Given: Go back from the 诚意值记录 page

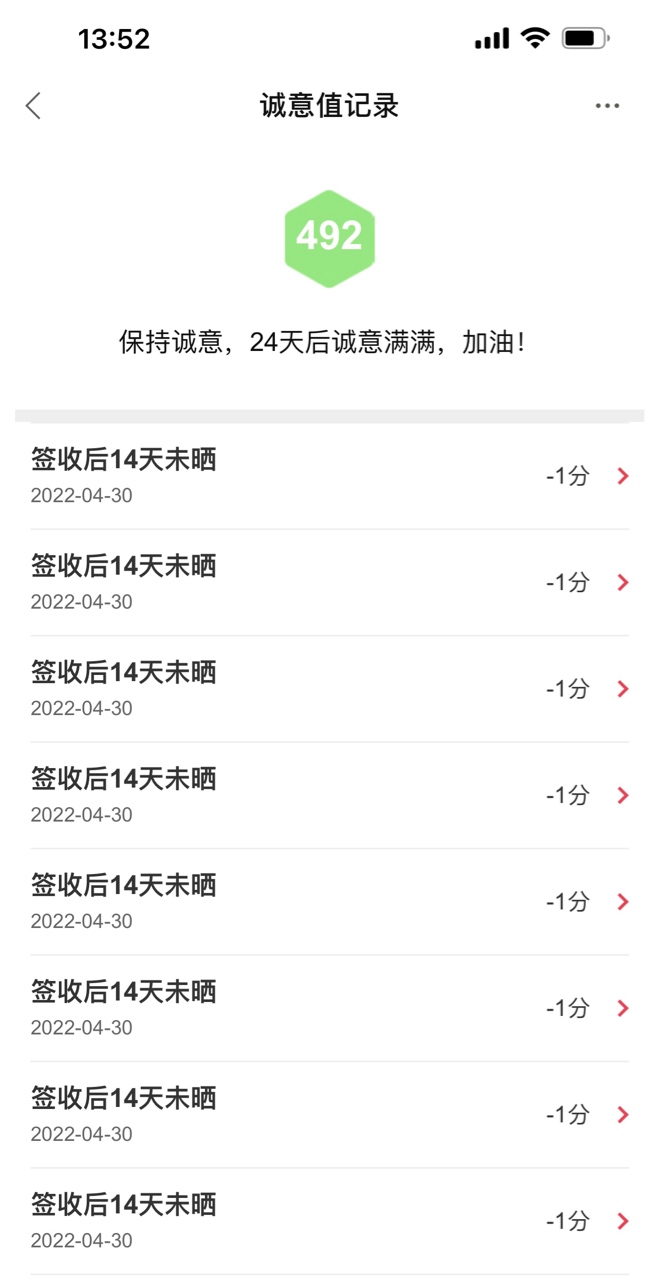Looking at the screenshot, I should (x=34, y=106).
